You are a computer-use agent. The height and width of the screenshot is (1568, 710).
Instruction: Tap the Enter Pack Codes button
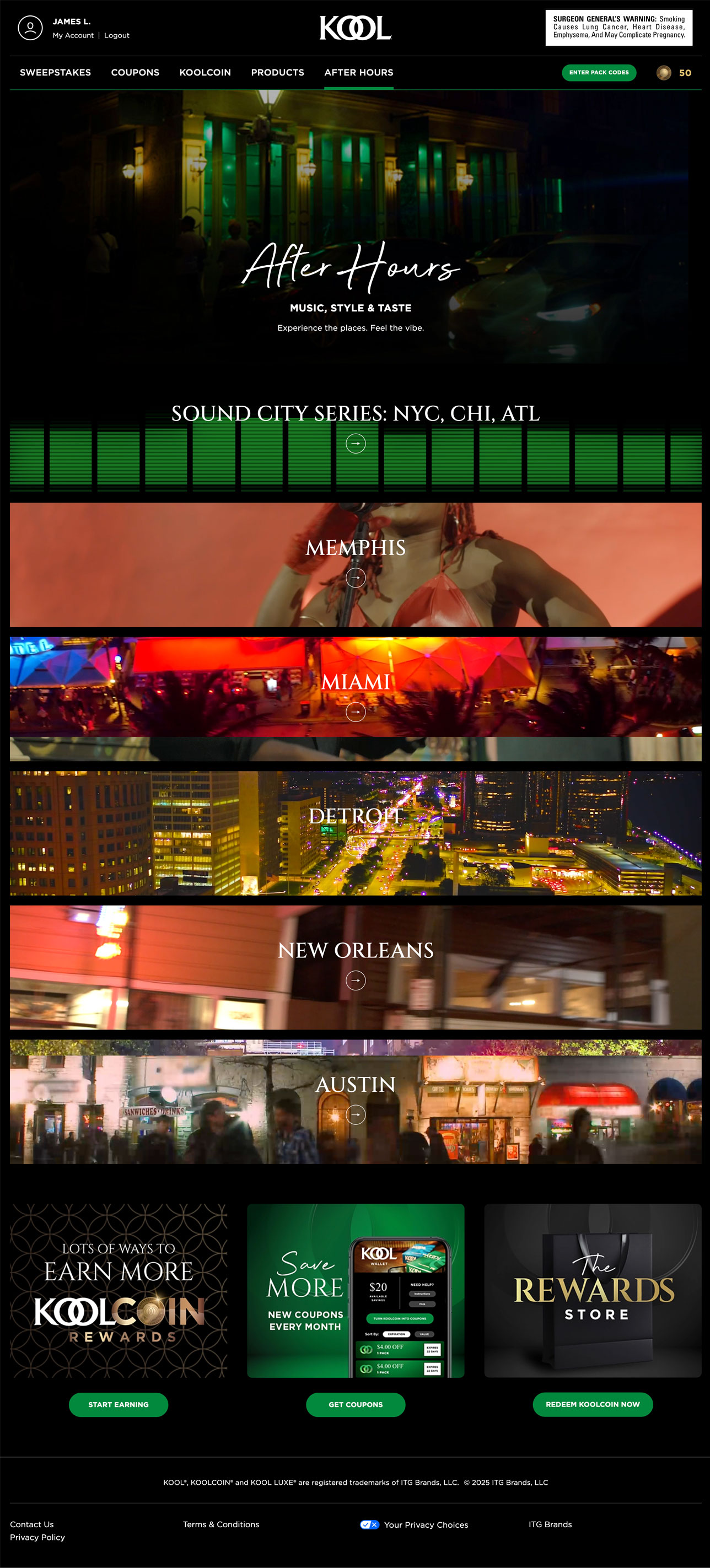[x=599, y=72]
